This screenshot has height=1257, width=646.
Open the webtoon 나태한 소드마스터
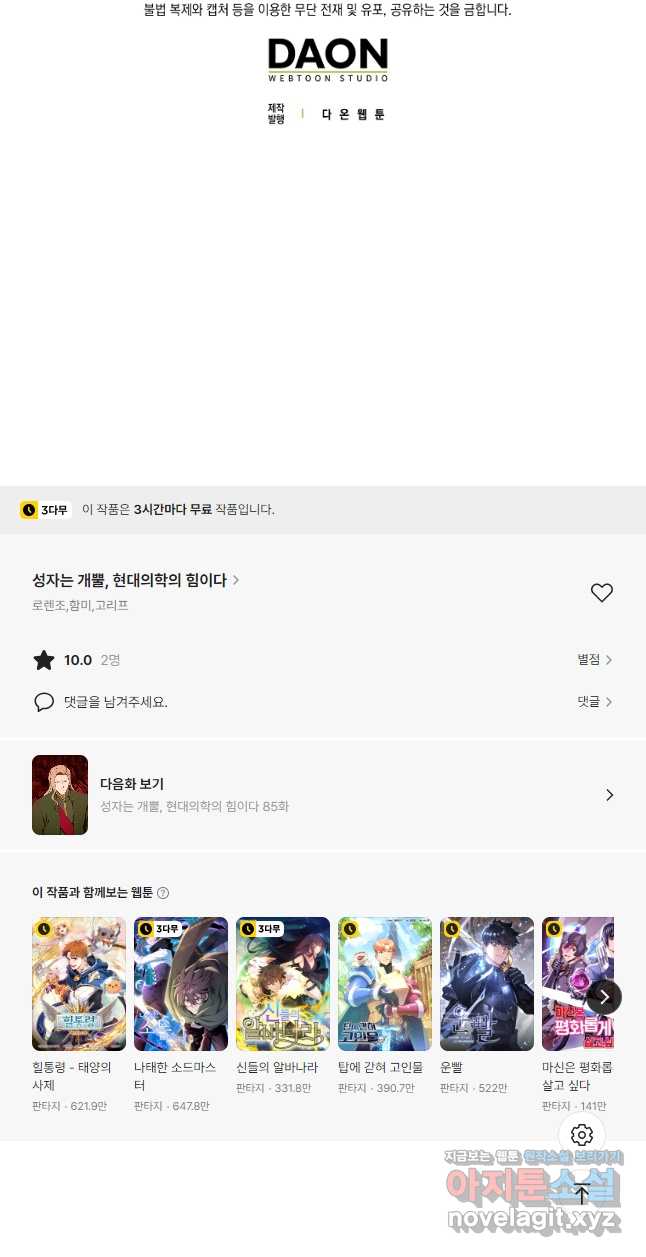pos(181,984)
